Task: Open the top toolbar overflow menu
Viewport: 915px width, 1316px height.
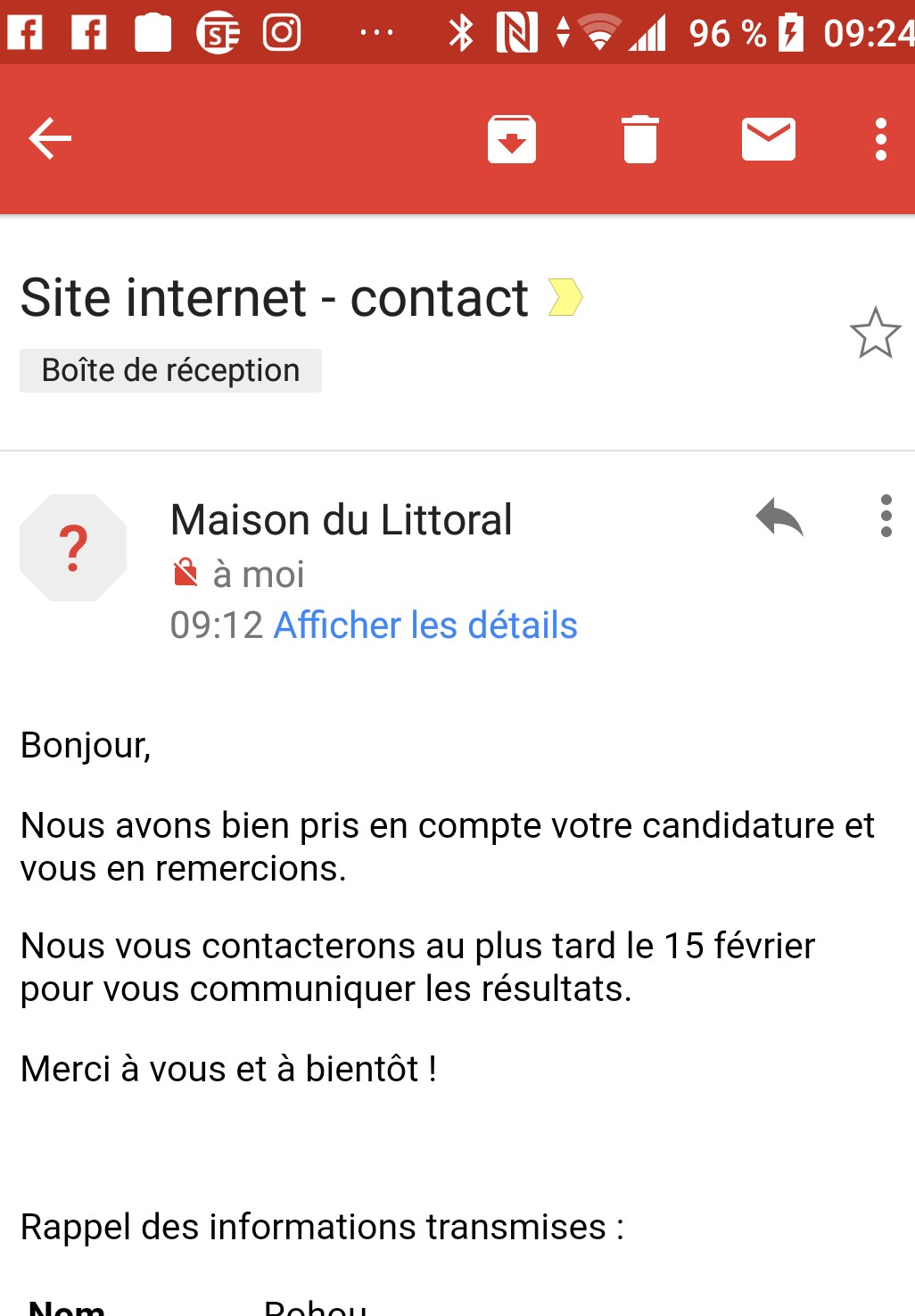Action: coord(880,139)
